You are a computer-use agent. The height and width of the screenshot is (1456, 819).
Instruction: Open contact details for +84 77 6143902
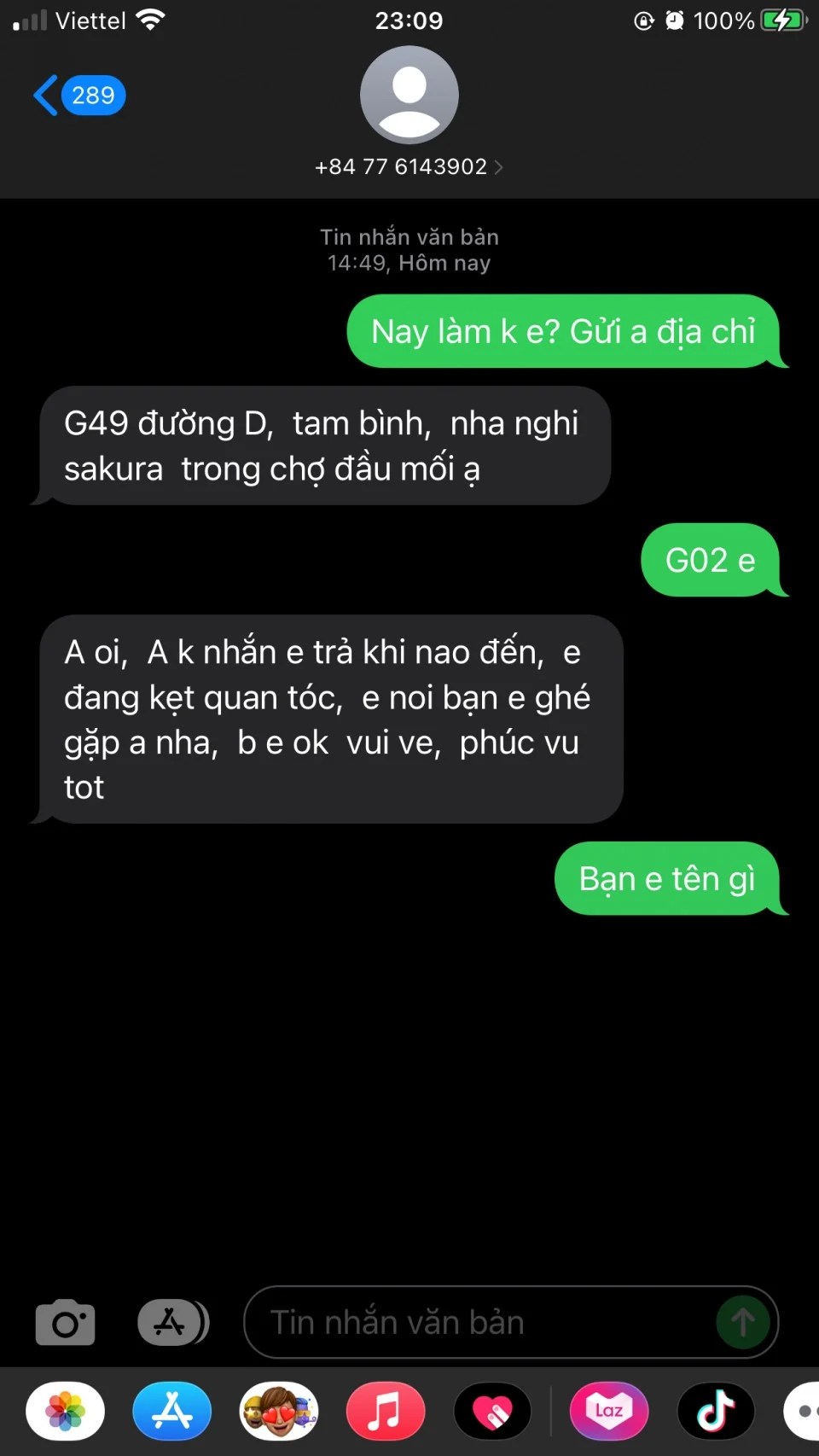pos(409,166)
